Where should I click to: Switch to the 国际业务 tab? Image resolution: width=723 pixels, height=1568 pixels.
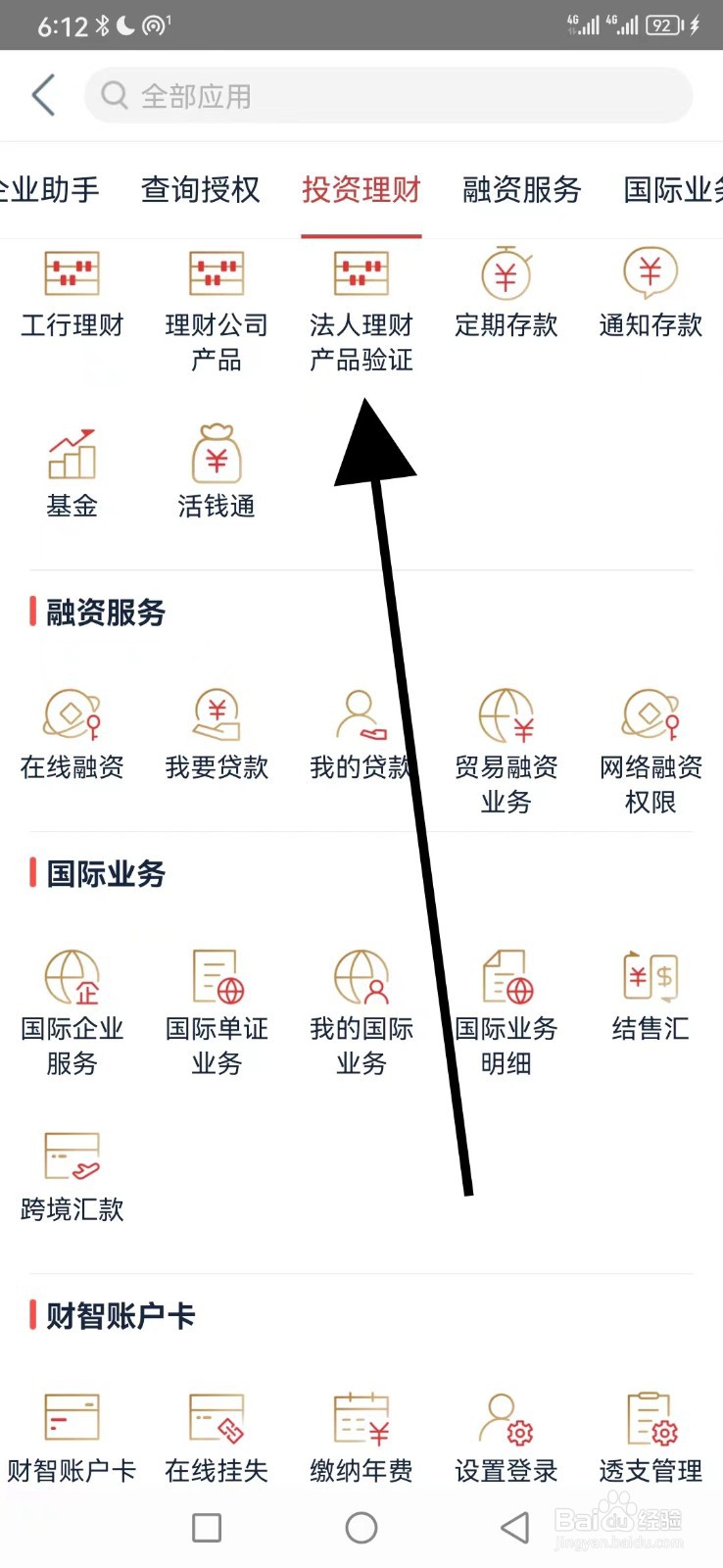(670, 191)
